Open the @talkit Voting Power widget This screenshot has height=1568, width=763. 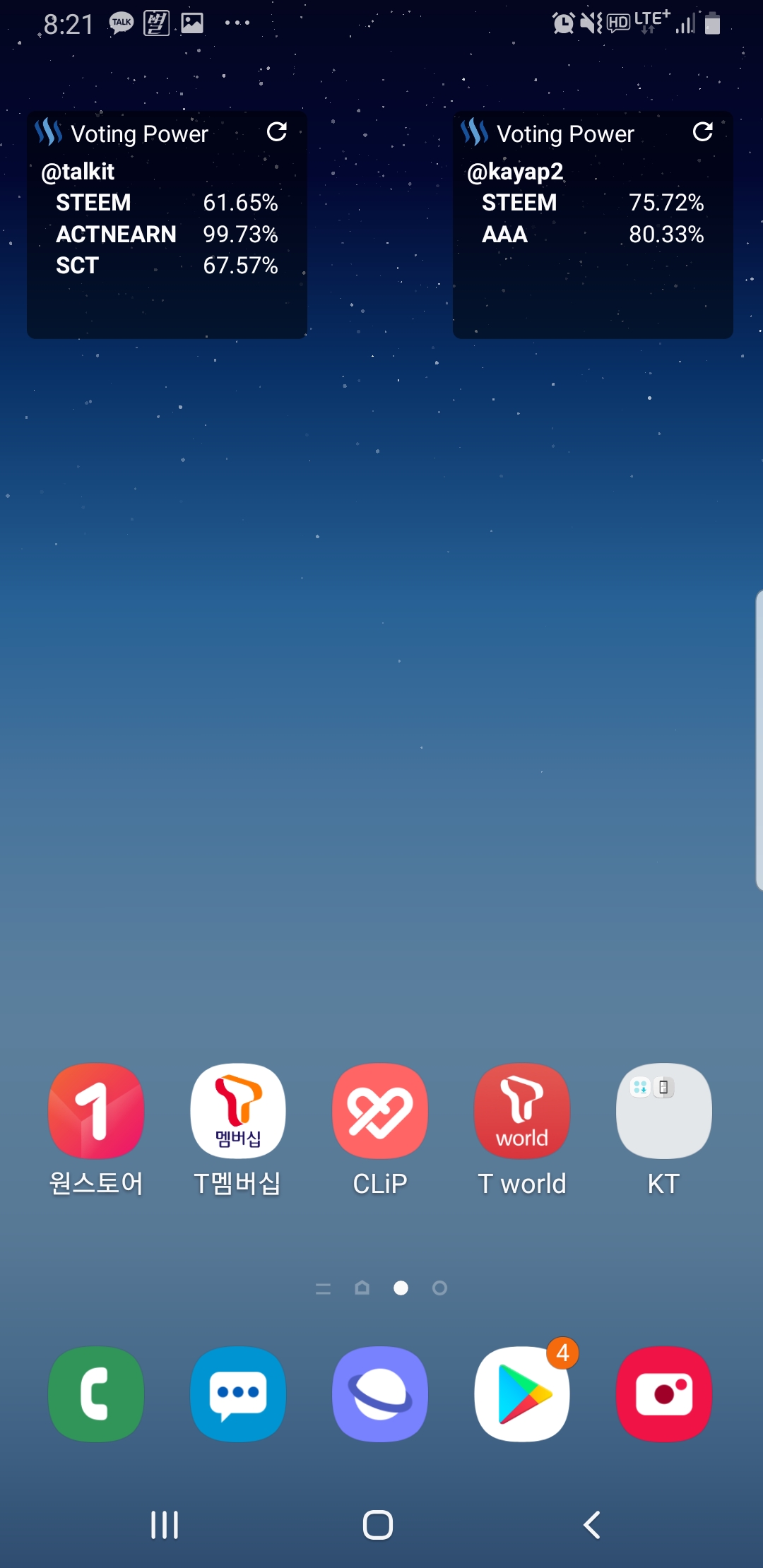167,233
